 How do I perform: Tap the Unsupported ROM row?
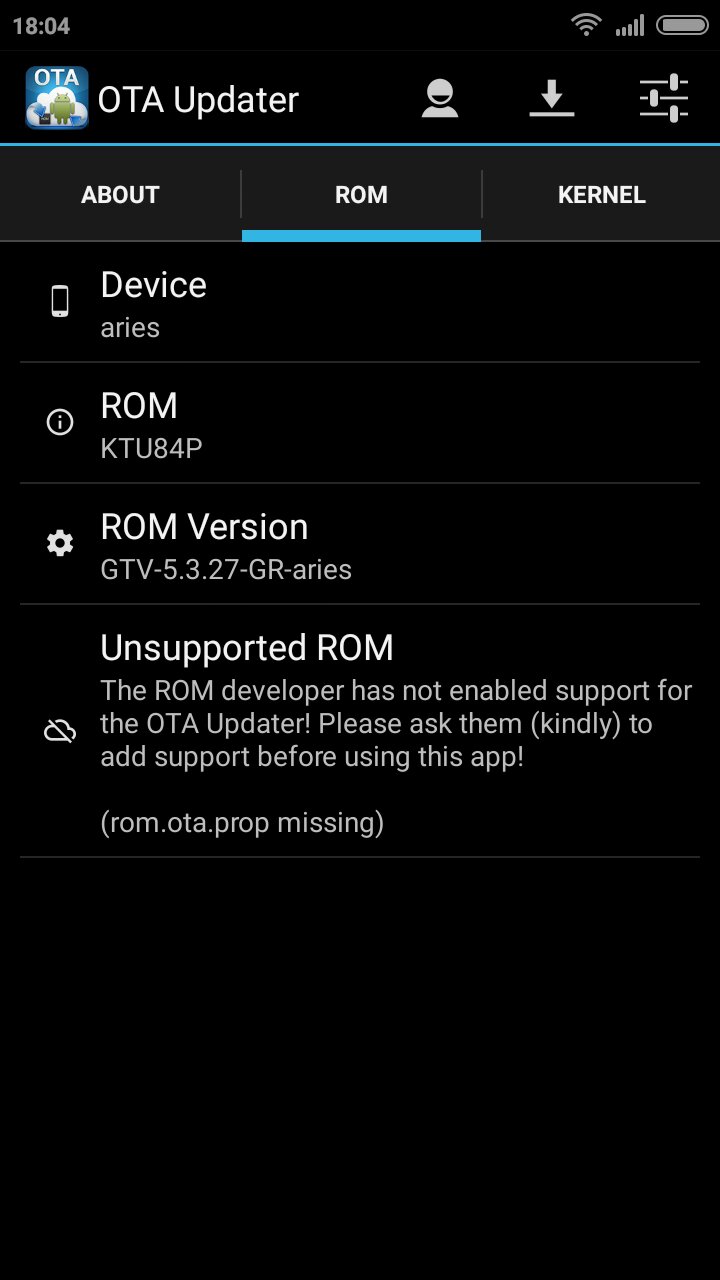tap(360, 732)
